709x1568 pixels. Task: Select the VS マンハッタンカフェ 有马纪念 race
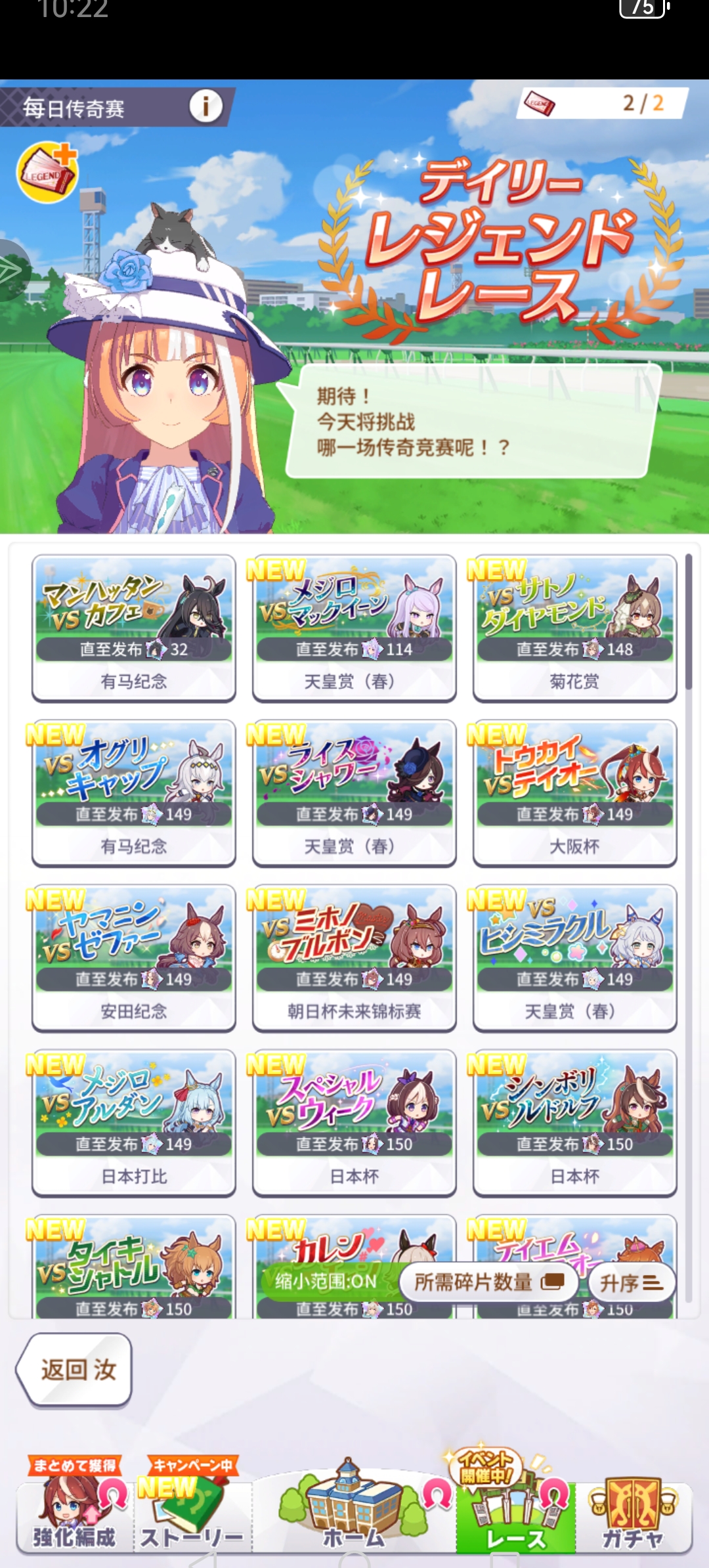[134, 627]
